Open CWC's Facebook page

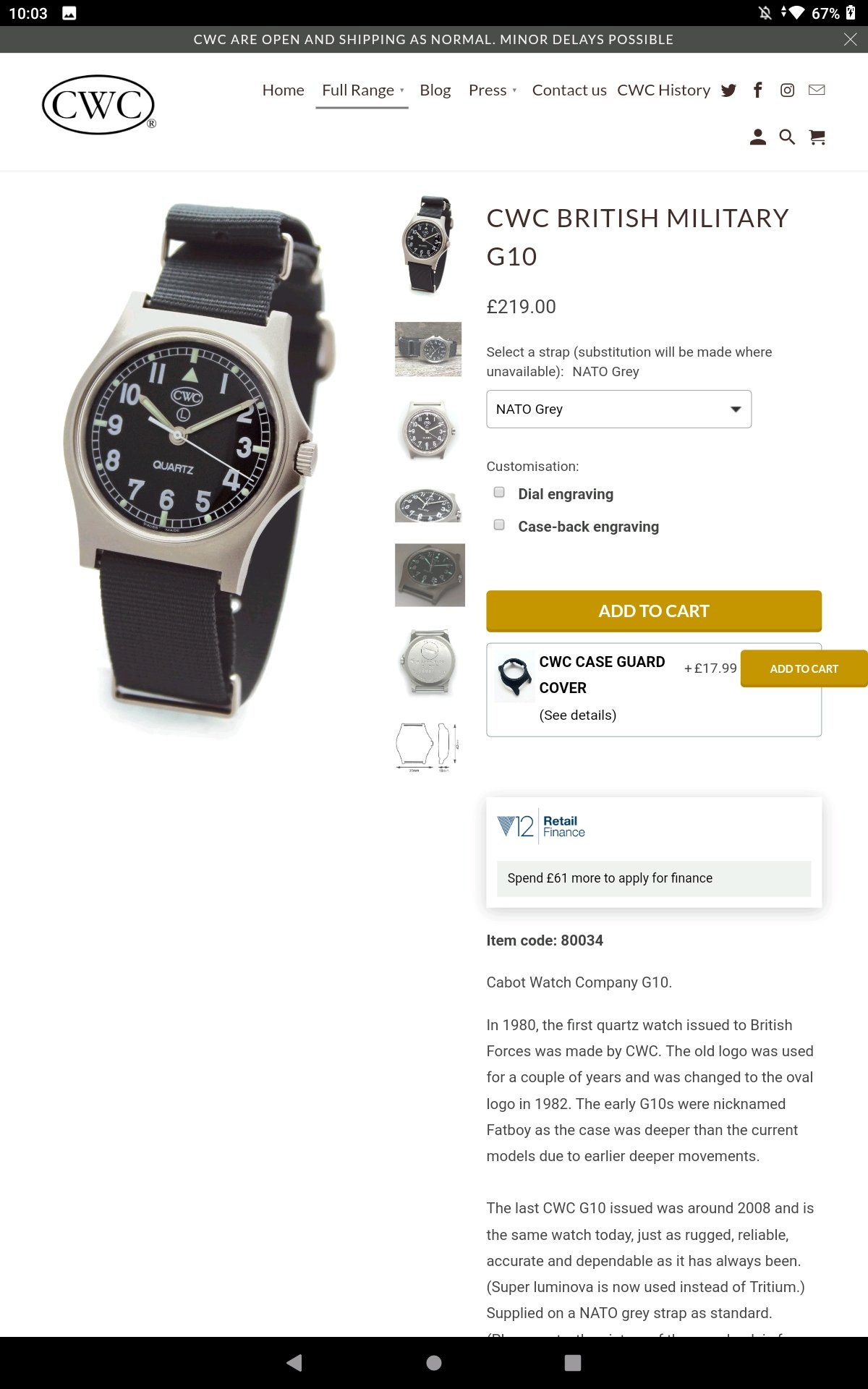(x=757, y=90)
